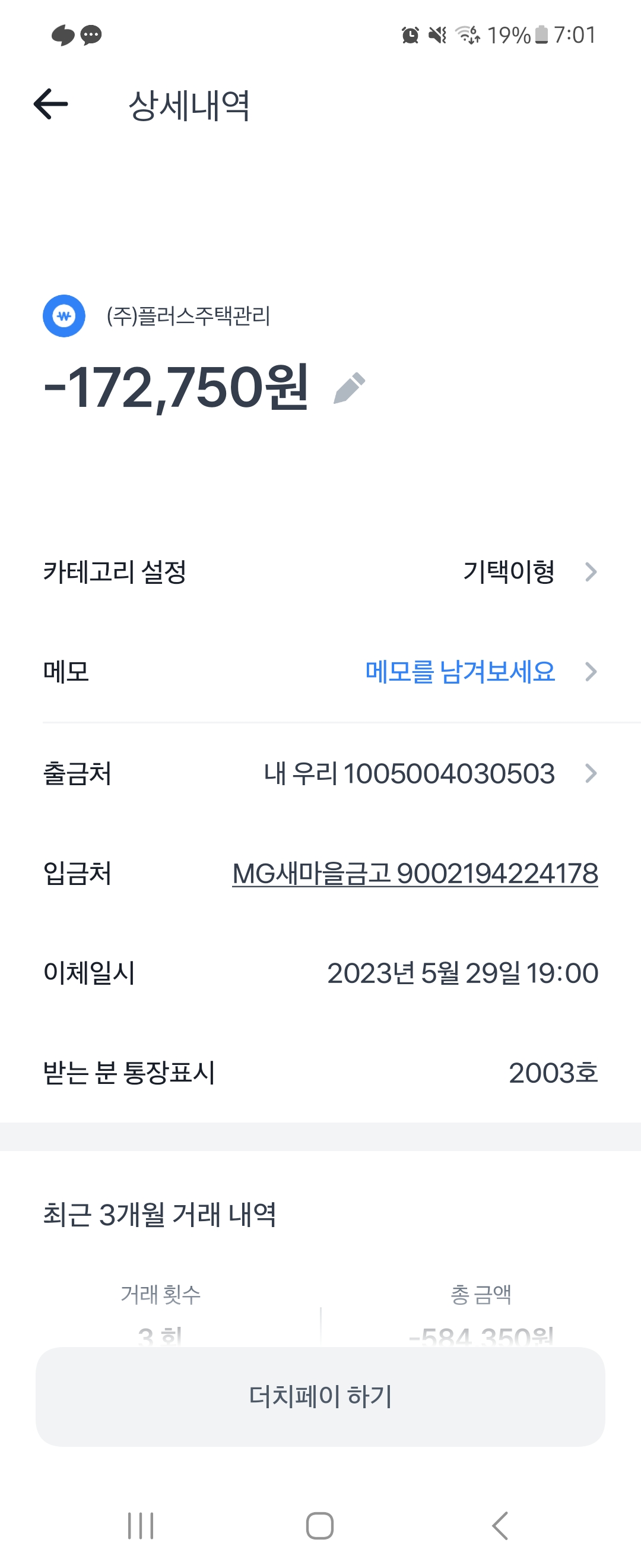This screenshot has width=641, height=1568.
Task: Open the 출금처 account row (내 우리)
Action: tap(320, 774)
